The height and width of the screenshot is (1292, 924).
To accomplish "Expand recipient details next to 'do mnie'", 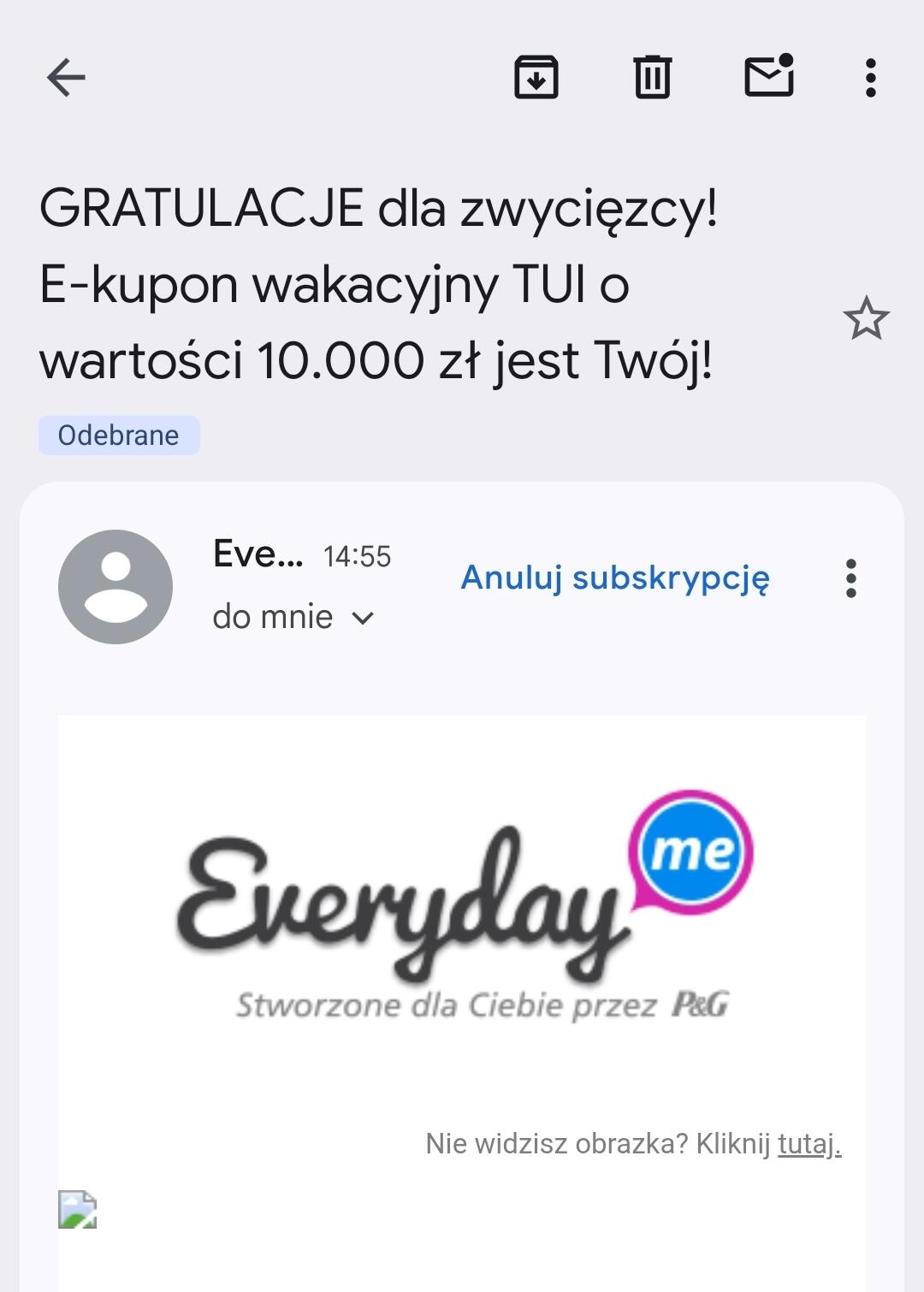I will 363,618.
